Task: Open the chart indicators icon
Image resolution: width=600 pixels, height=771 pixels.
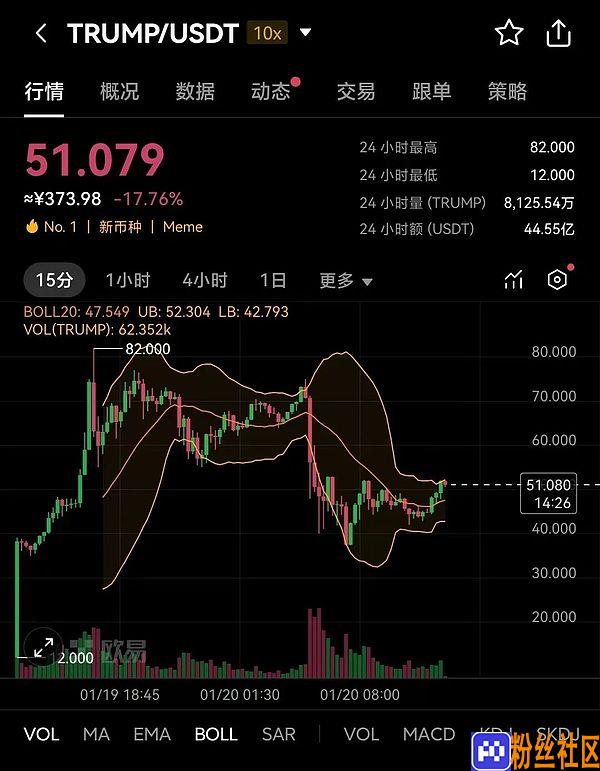Action: tap(514, 280)
